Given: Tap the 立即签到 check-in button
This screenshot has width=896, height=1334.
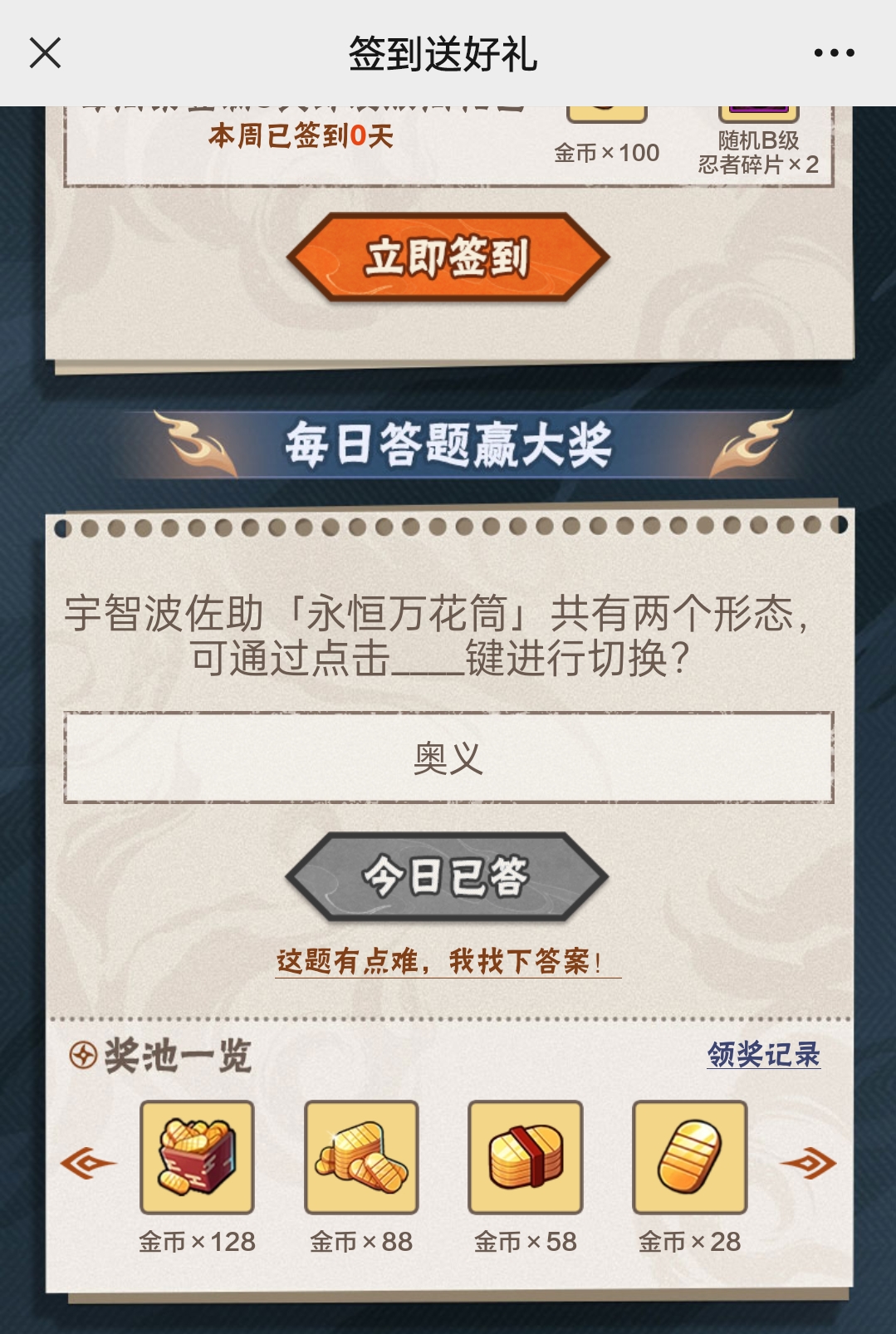Looking at the screenshot, I should (448, 257).
